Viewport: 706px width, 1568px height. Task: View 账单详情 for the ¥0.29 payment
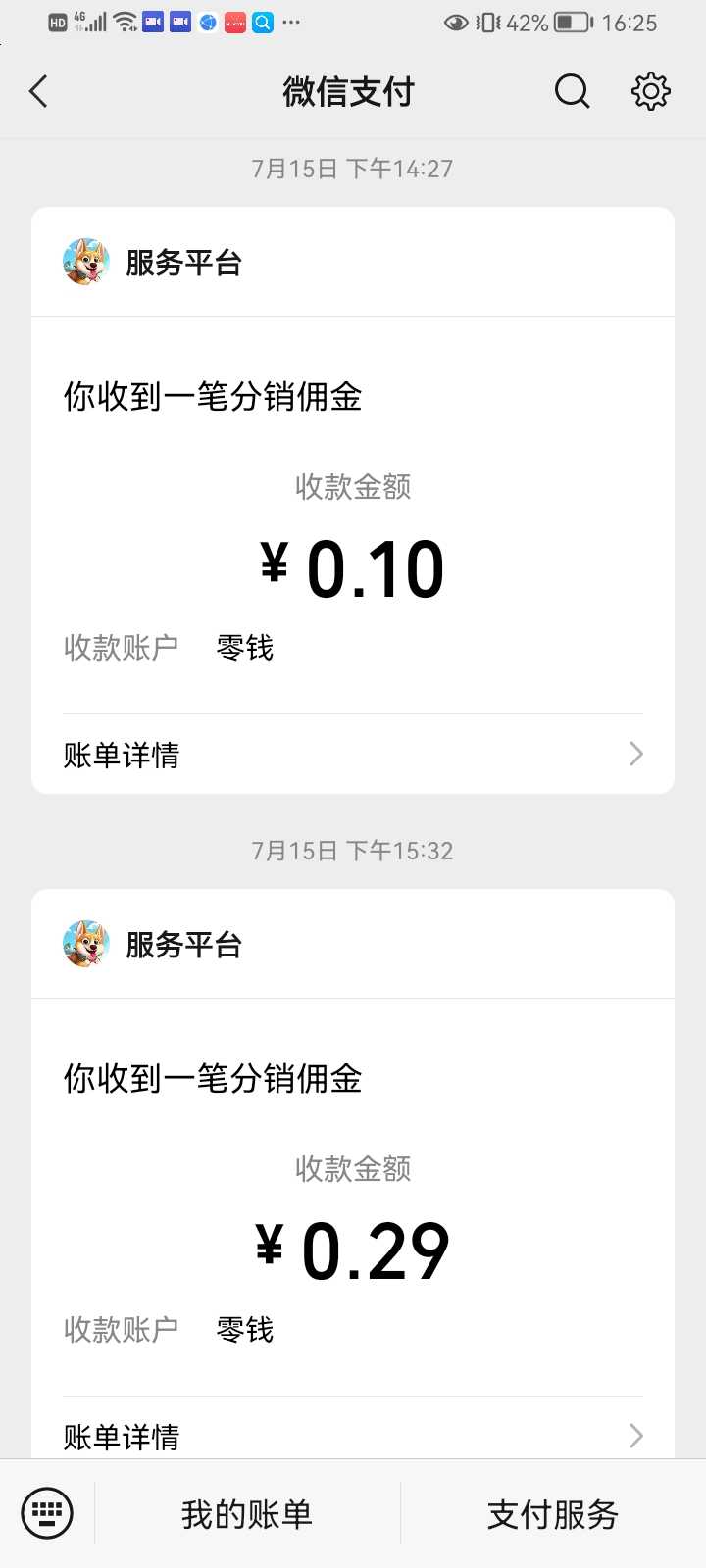(353, 1436)
